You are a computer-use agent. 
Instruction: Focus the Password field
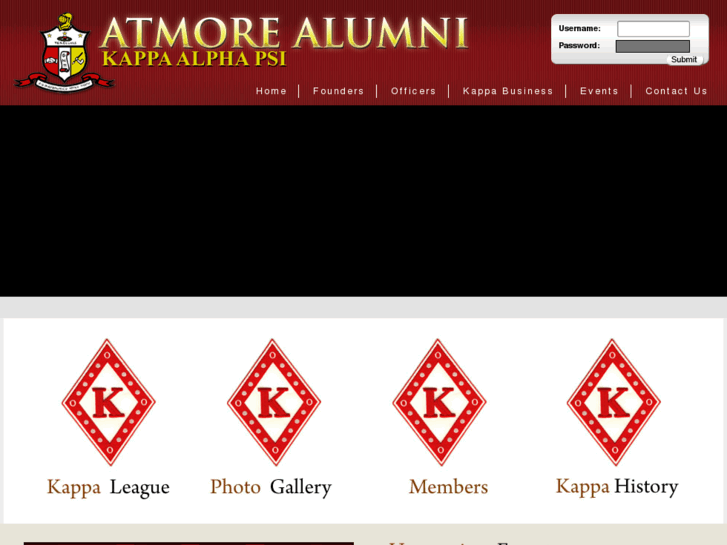click(x=653, y=46)
